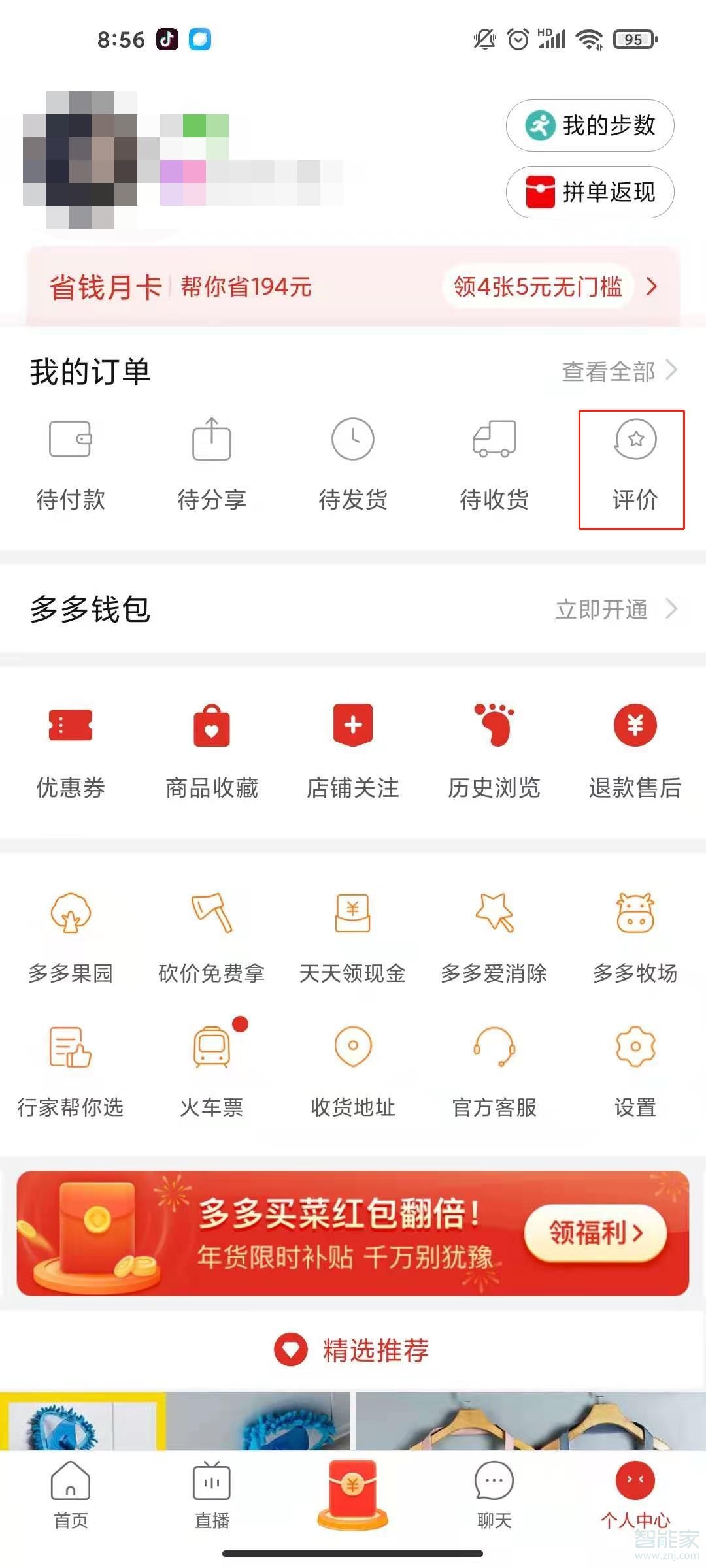Check 待发货 awaiting shipment orders
This screenshot has height=1568, width=706.
point(353,464)
